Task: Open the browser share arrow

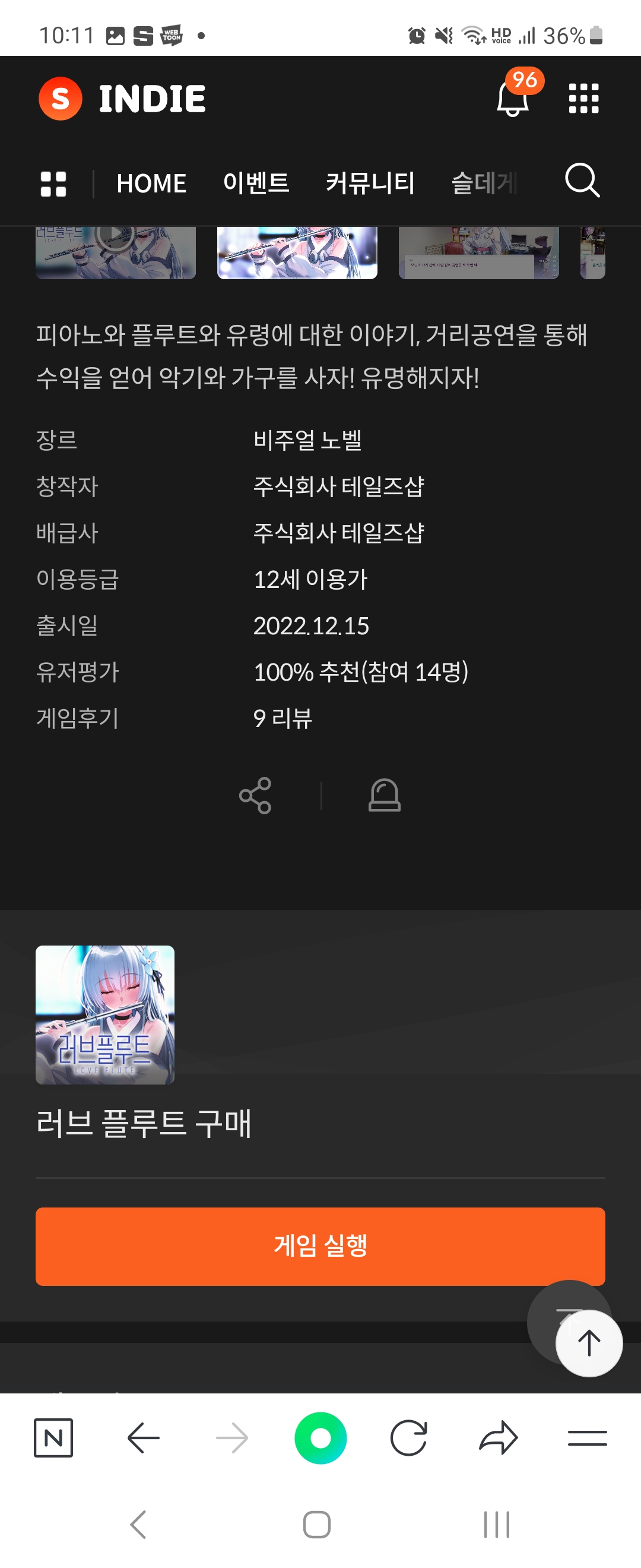Action: point(498,1438)
